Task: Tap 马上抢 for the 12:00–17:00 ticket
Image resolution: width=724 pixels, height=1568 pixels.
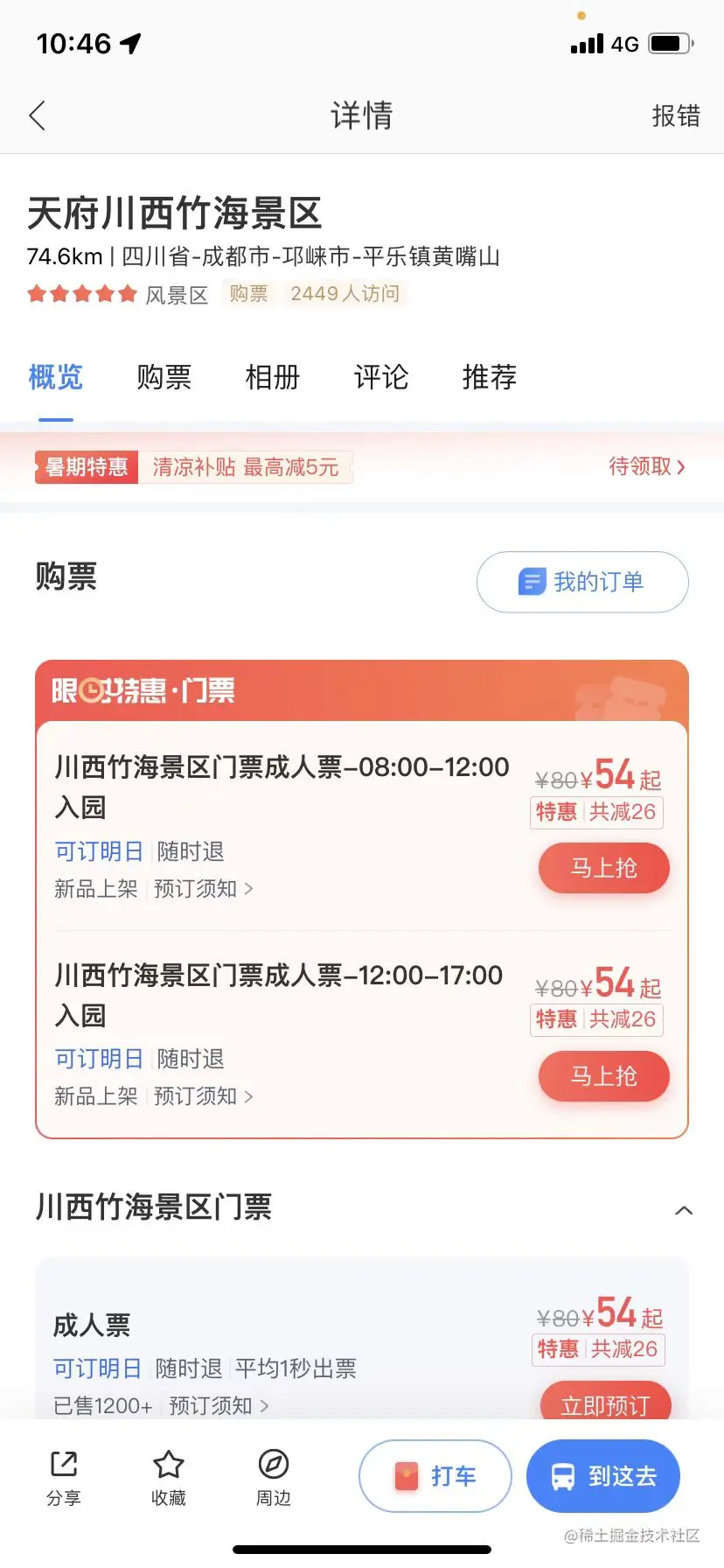Action: 603,1076
